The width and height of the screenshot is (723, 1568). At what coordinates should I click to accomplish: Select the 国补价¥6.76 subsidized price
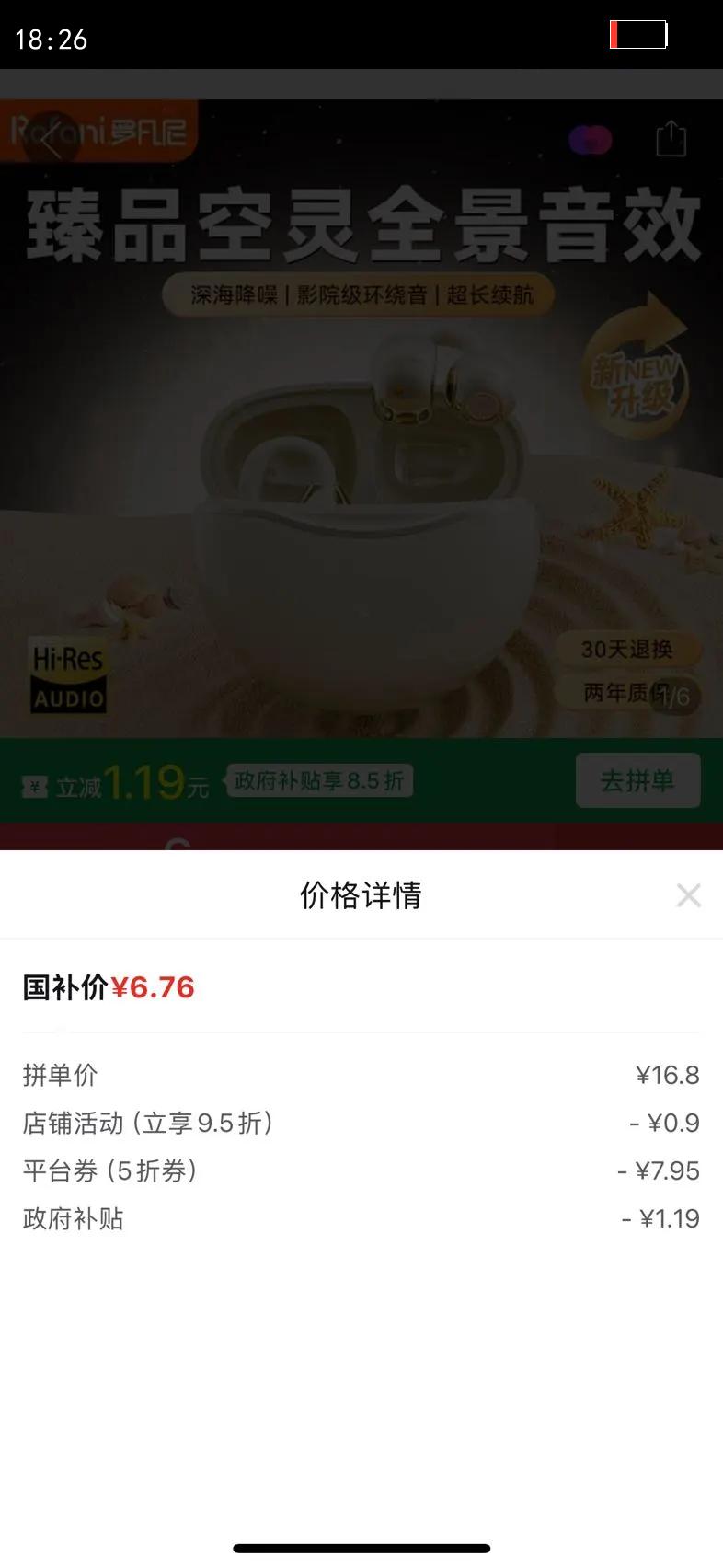click(x=108, y=987)
